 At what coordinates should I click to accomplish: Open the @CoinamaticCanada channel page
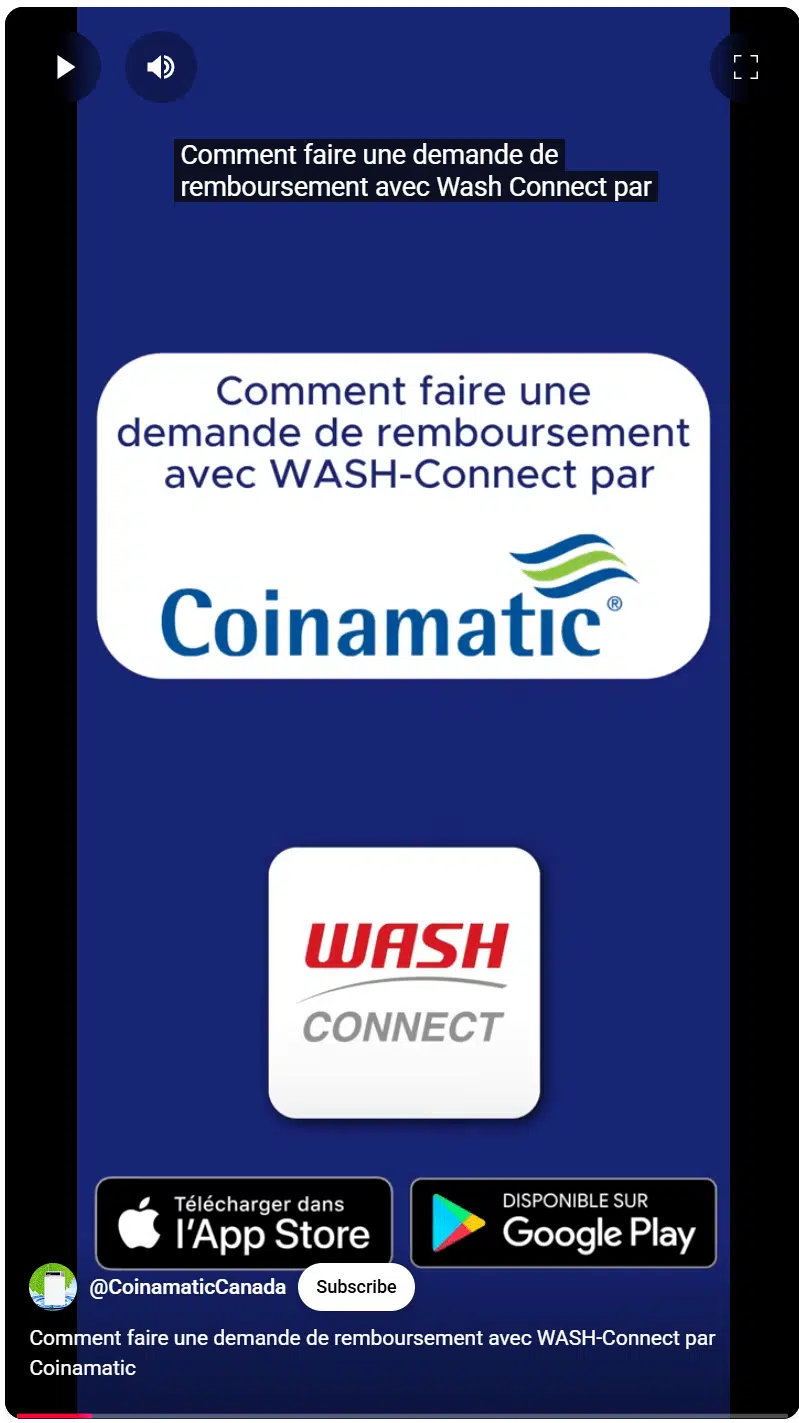187,1287
